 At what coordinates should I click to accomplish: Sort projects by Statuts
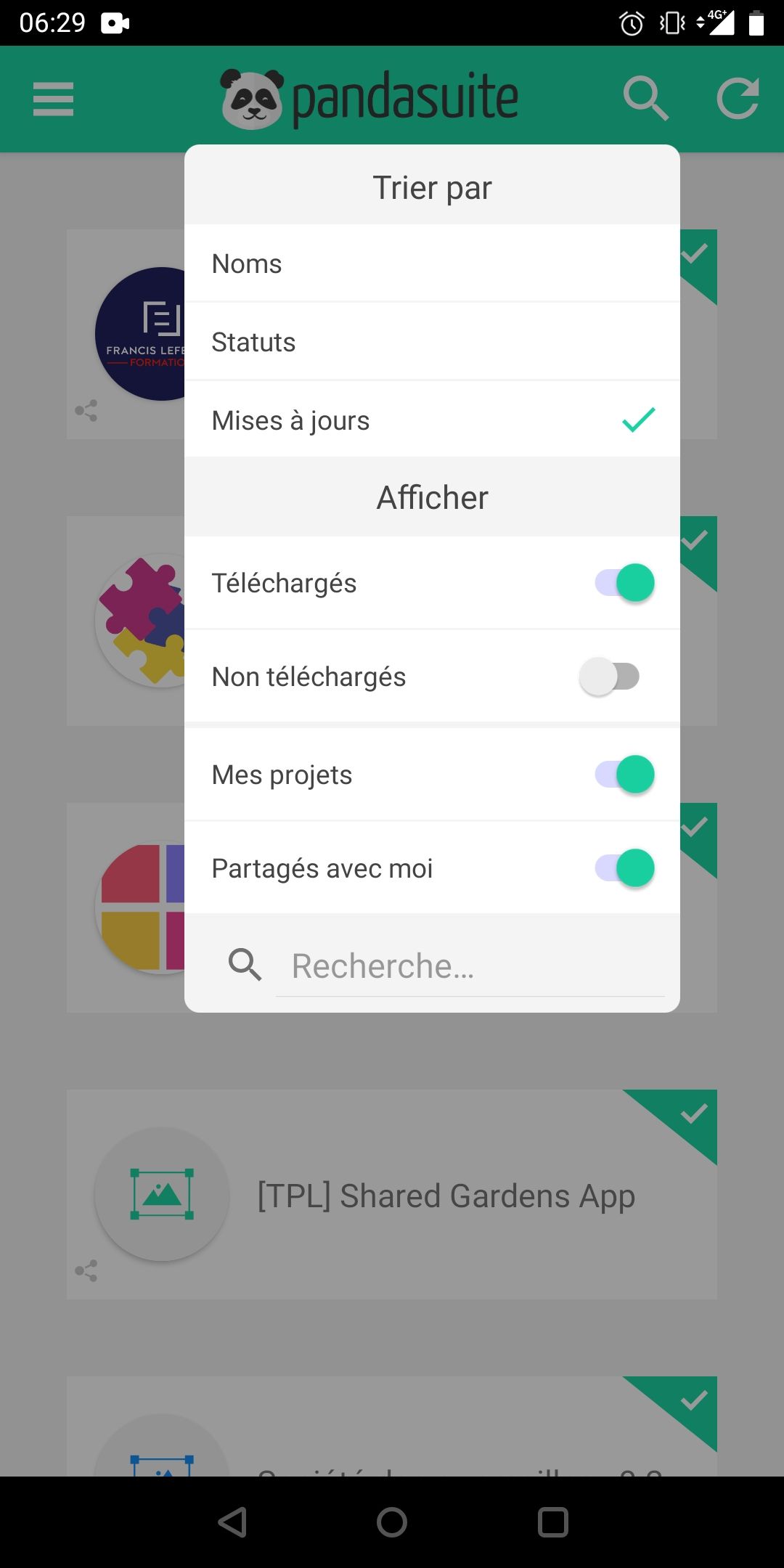tap(432, 341)
